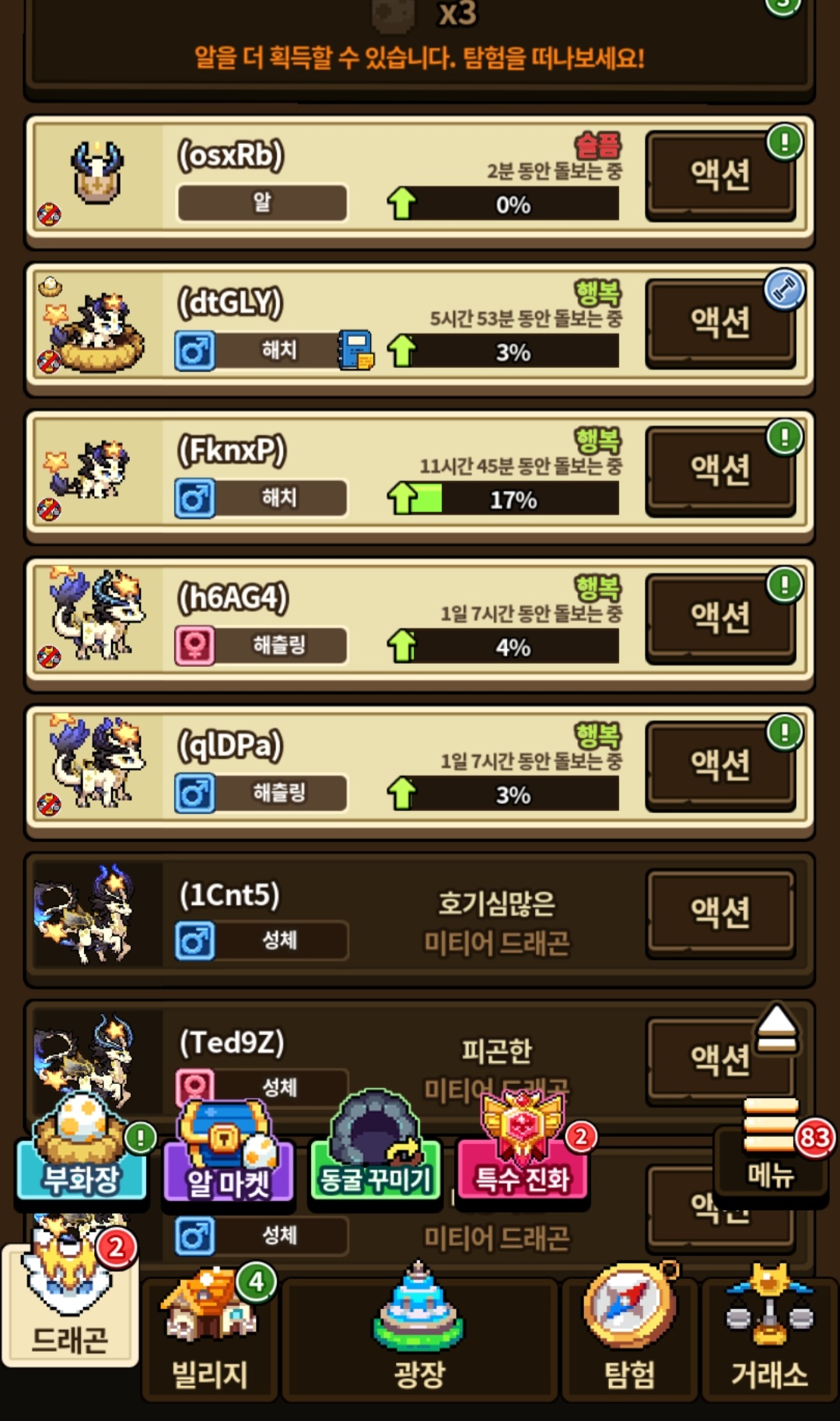840x1421 pixels.
Task: Jump to top with the up-arrow icon
Action: point(776,1029)
